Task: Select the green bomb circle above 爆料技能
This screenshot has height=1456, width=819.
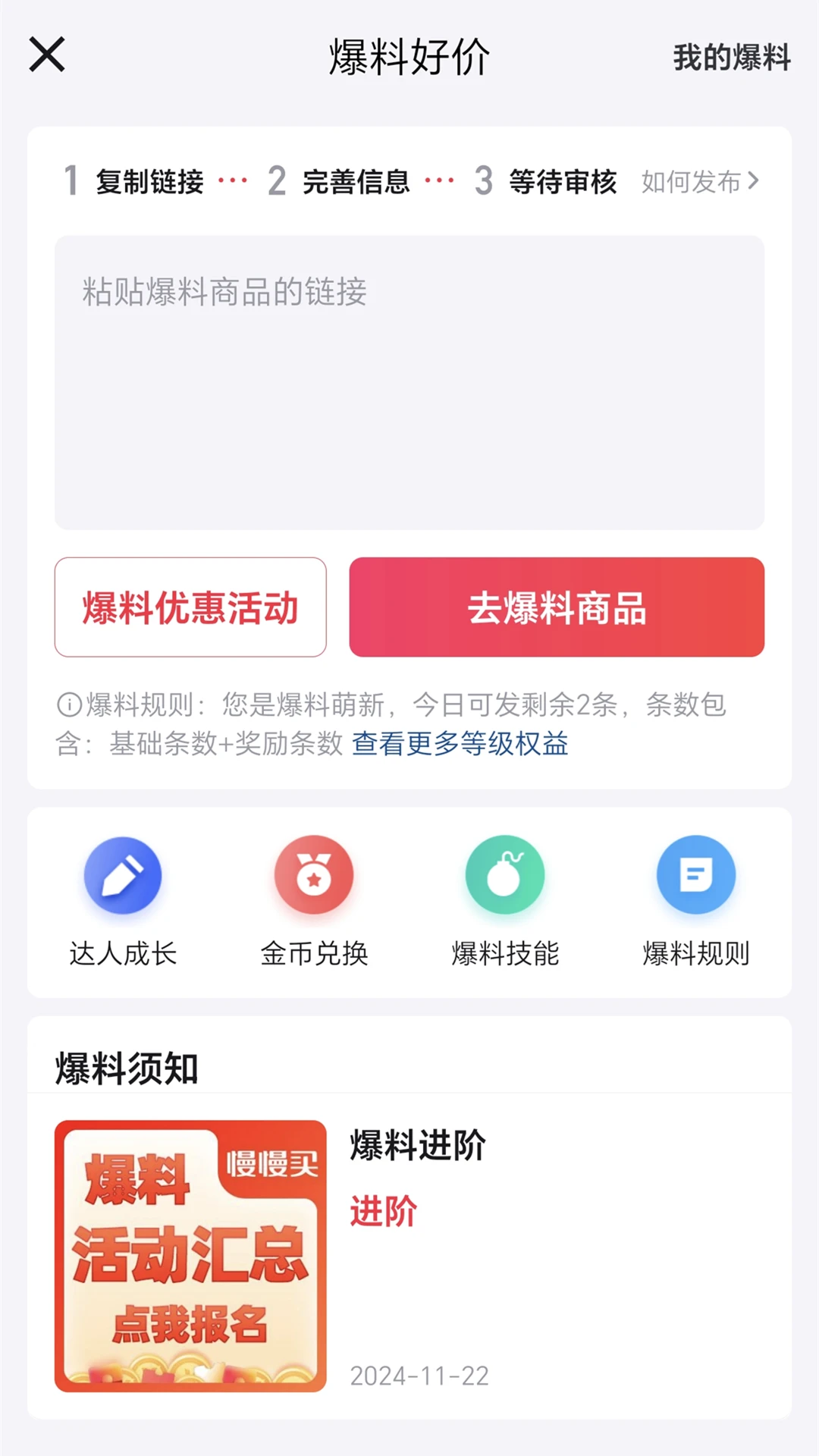Action: tap(505, 874)
